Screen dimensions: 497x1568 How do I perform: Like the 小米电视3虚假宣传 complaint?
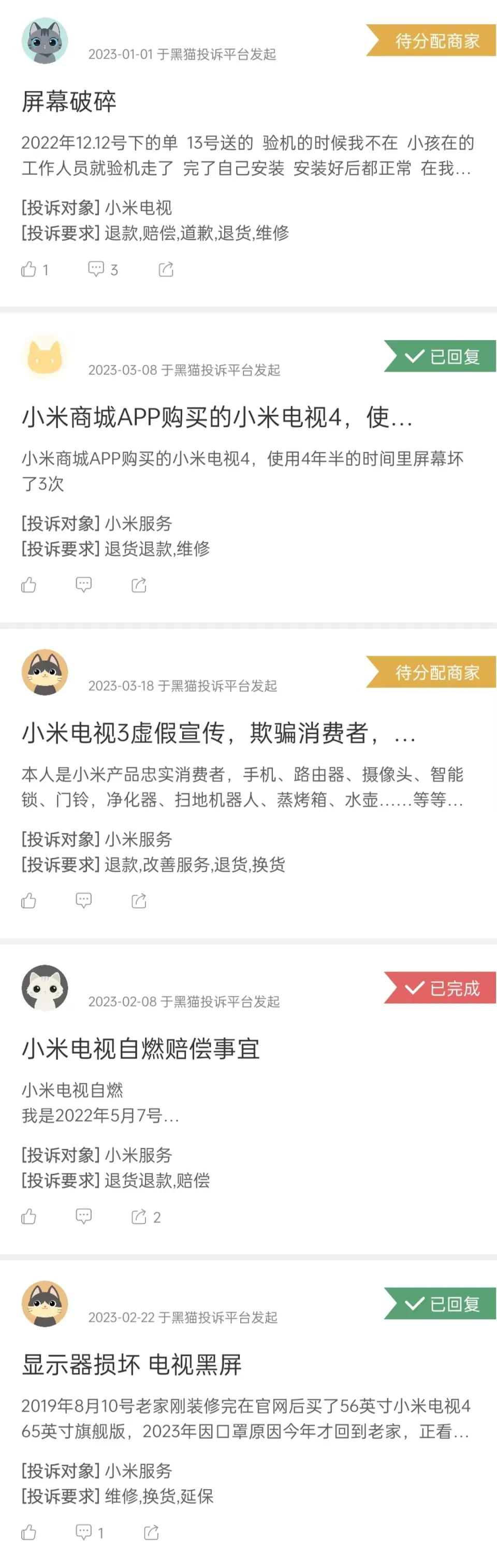click(x=28, y=901)
